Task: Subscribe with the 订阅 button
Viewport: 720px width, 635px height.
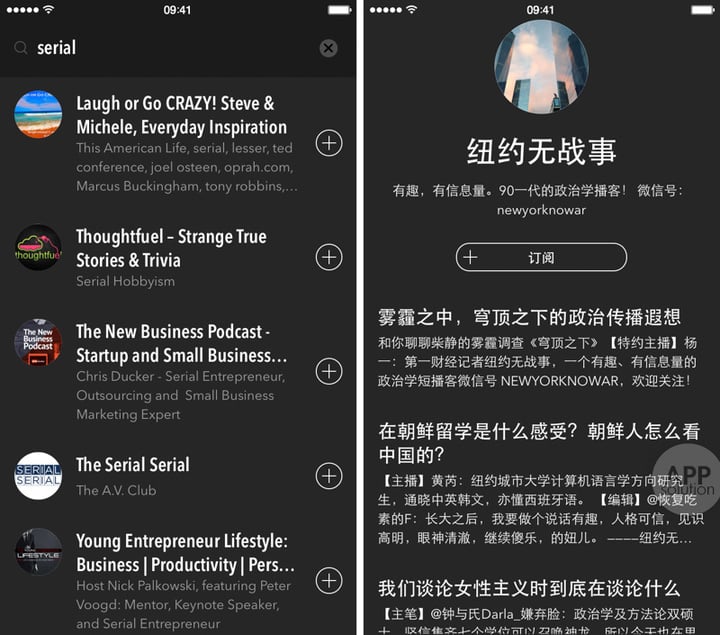Action: point(541,258)
